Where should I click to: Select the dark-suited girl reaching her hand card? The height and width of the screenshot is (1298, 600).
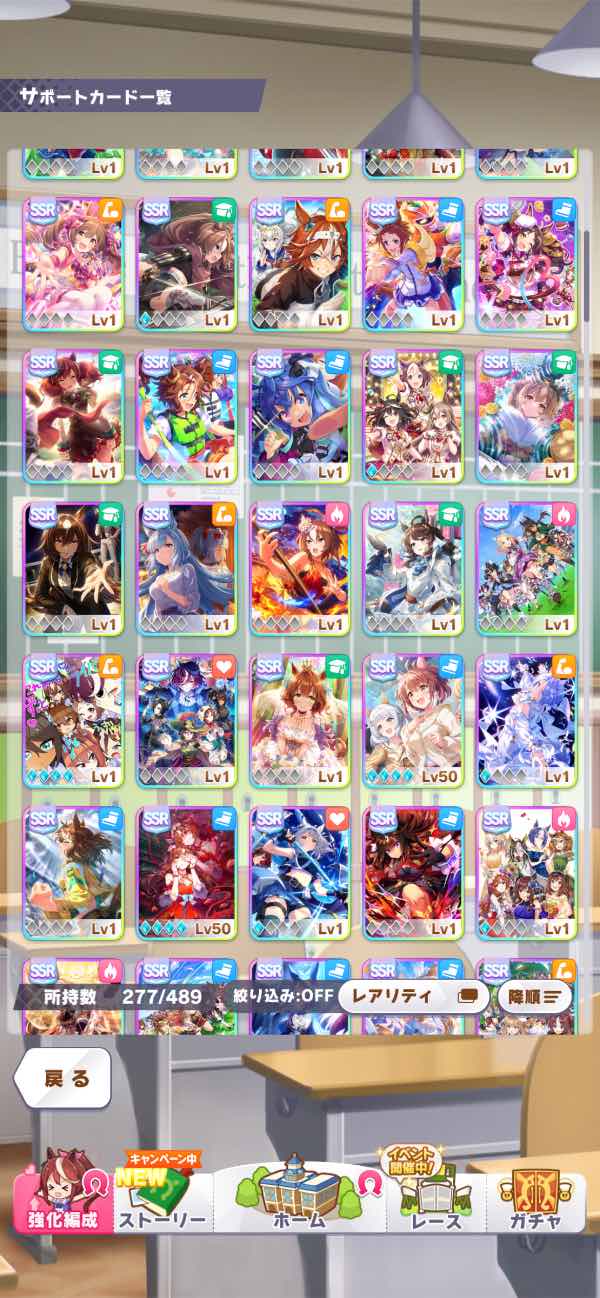tap(73, 568)
